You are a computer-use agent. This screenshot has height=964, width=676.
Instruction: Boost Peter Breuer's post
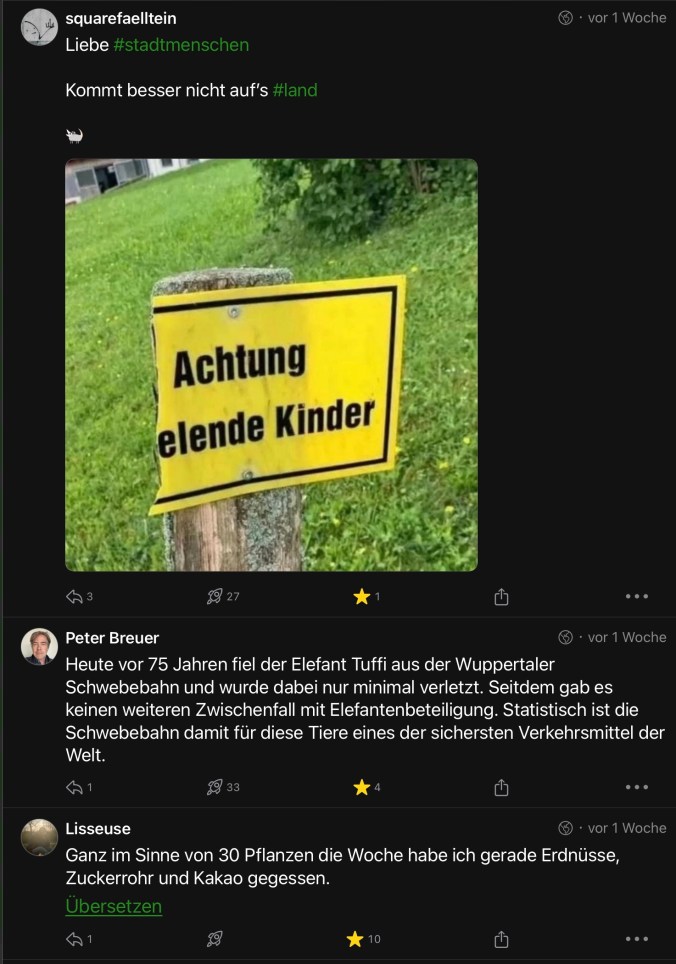[214, 788]
